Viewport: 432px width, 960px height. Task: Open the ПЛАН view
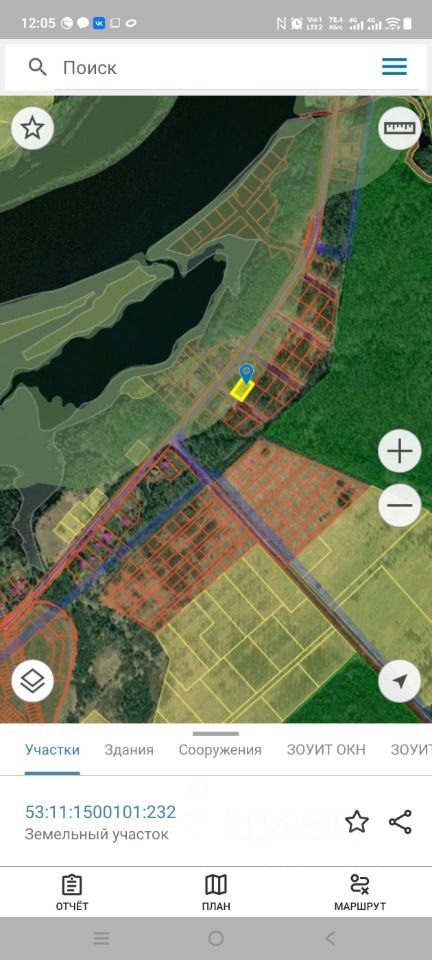point(216,893)
